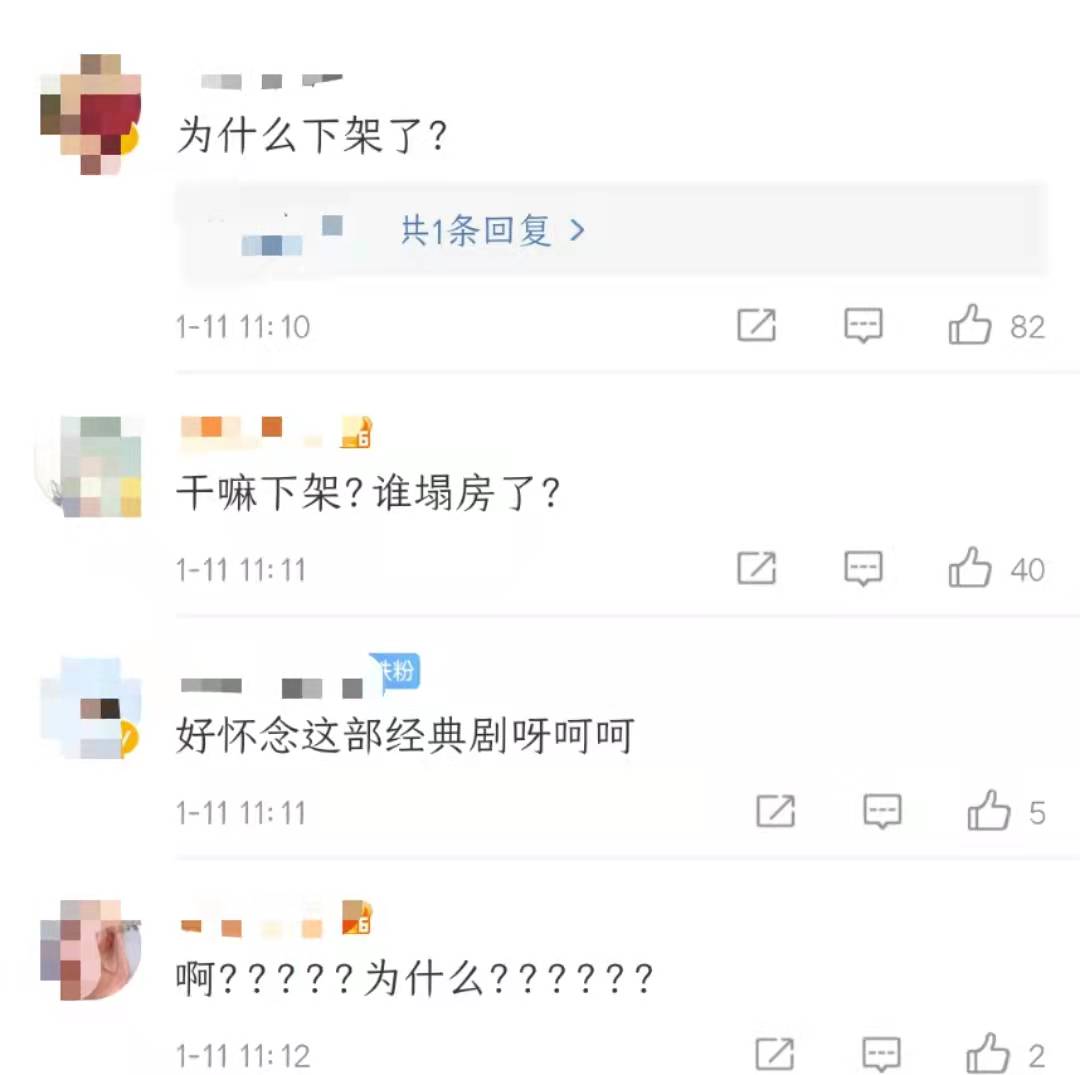Screen dimensions: 1080x1075
Task: Reply to the comment 为什么下架了?
Action: [863, 326]
